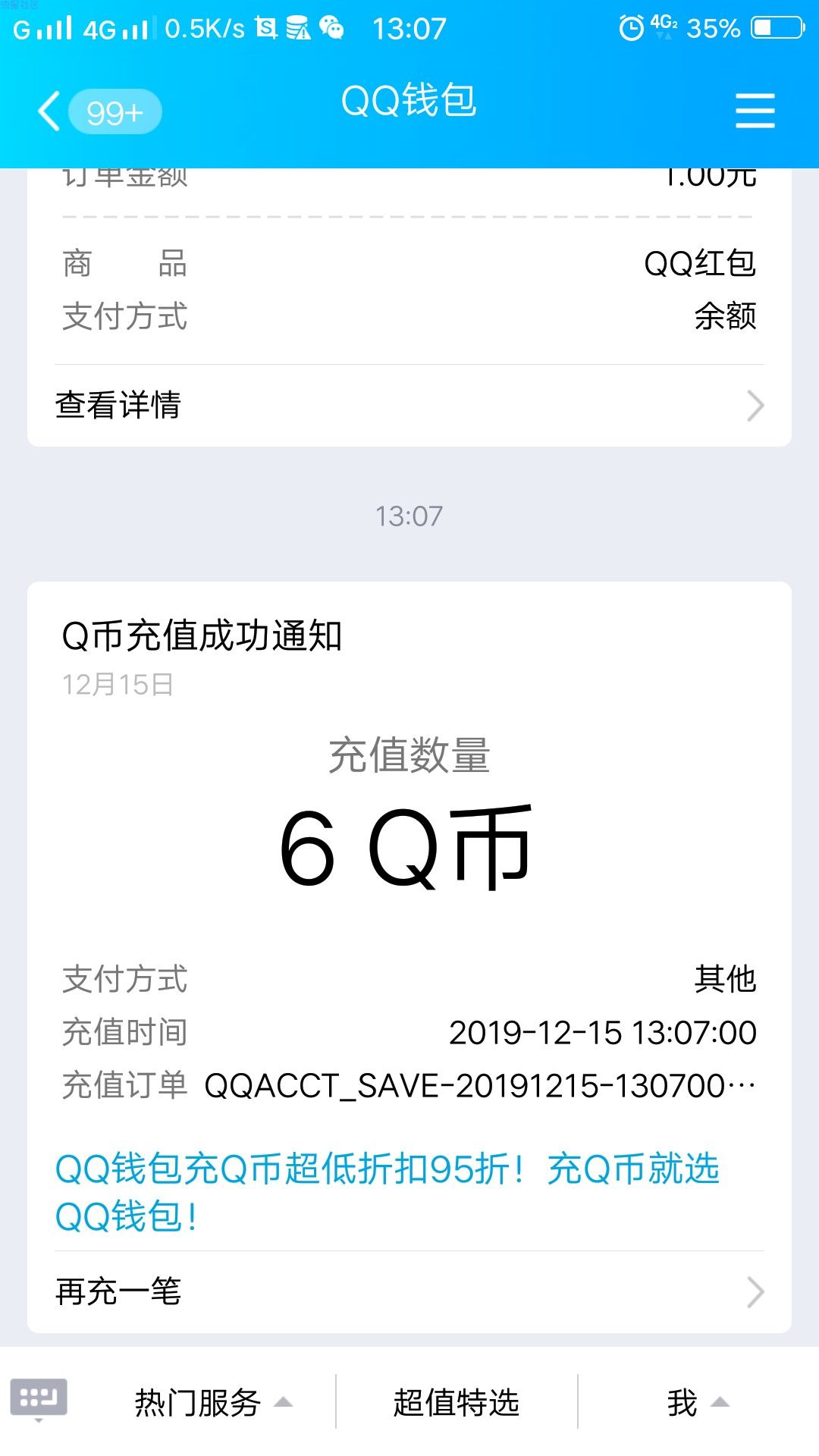Open 查看详情 for the QQ红包 order

pos(409,405)
